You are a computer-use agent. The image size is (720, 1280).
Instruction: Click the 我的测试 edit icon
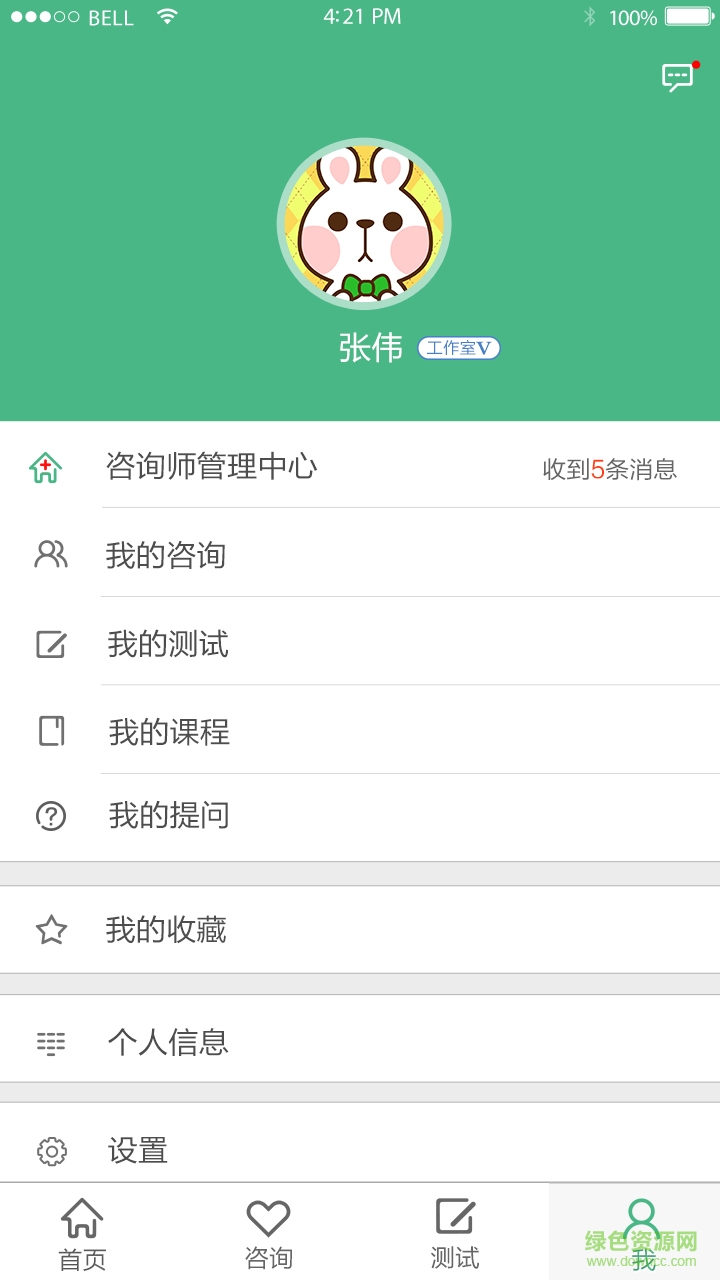pos(50,644)
